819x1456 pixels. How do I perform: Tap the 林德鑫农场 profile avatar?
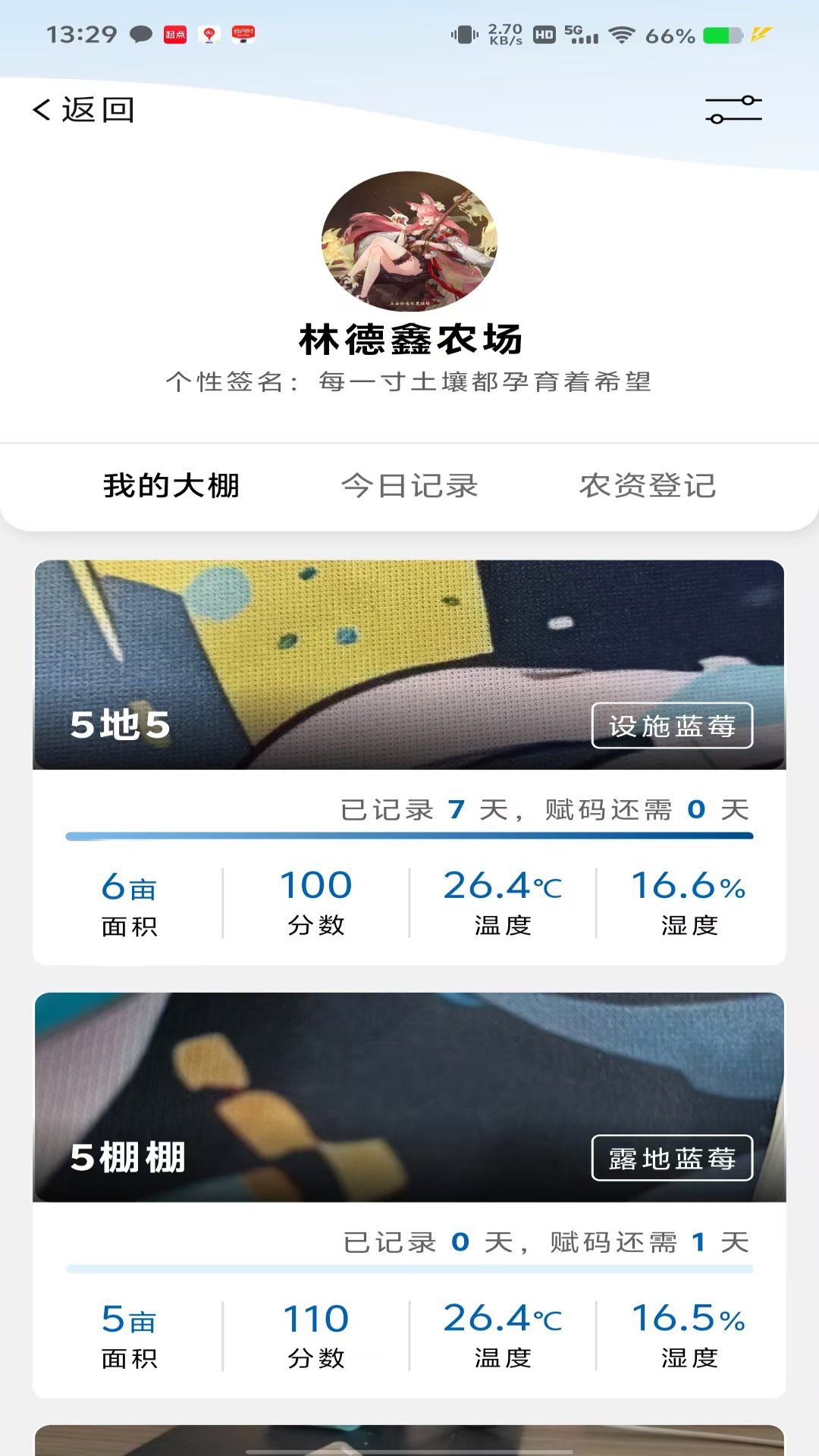tap(409, 241)
